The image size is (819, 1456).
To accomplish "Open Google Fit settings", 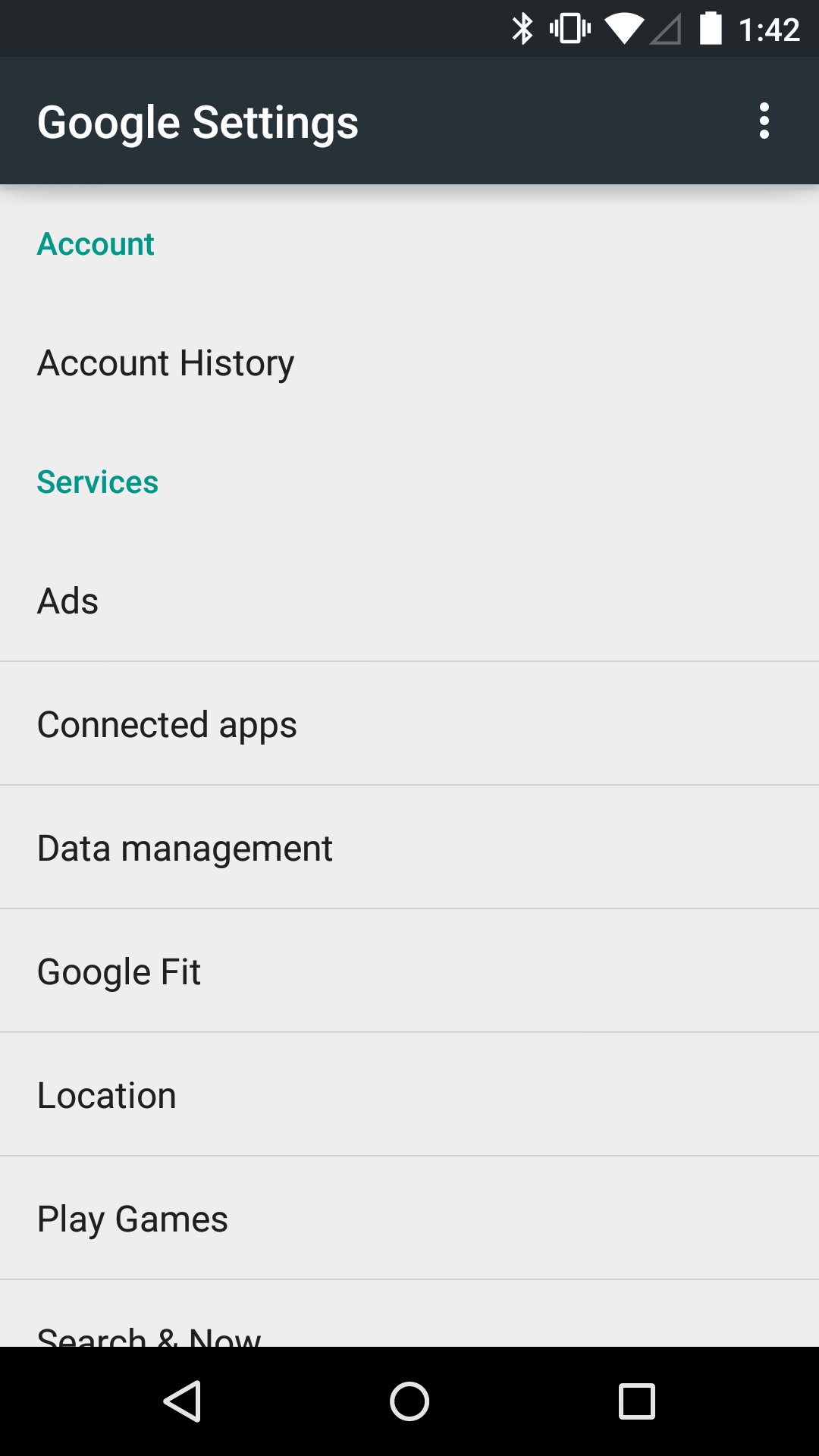I will (x=119, y=971).
